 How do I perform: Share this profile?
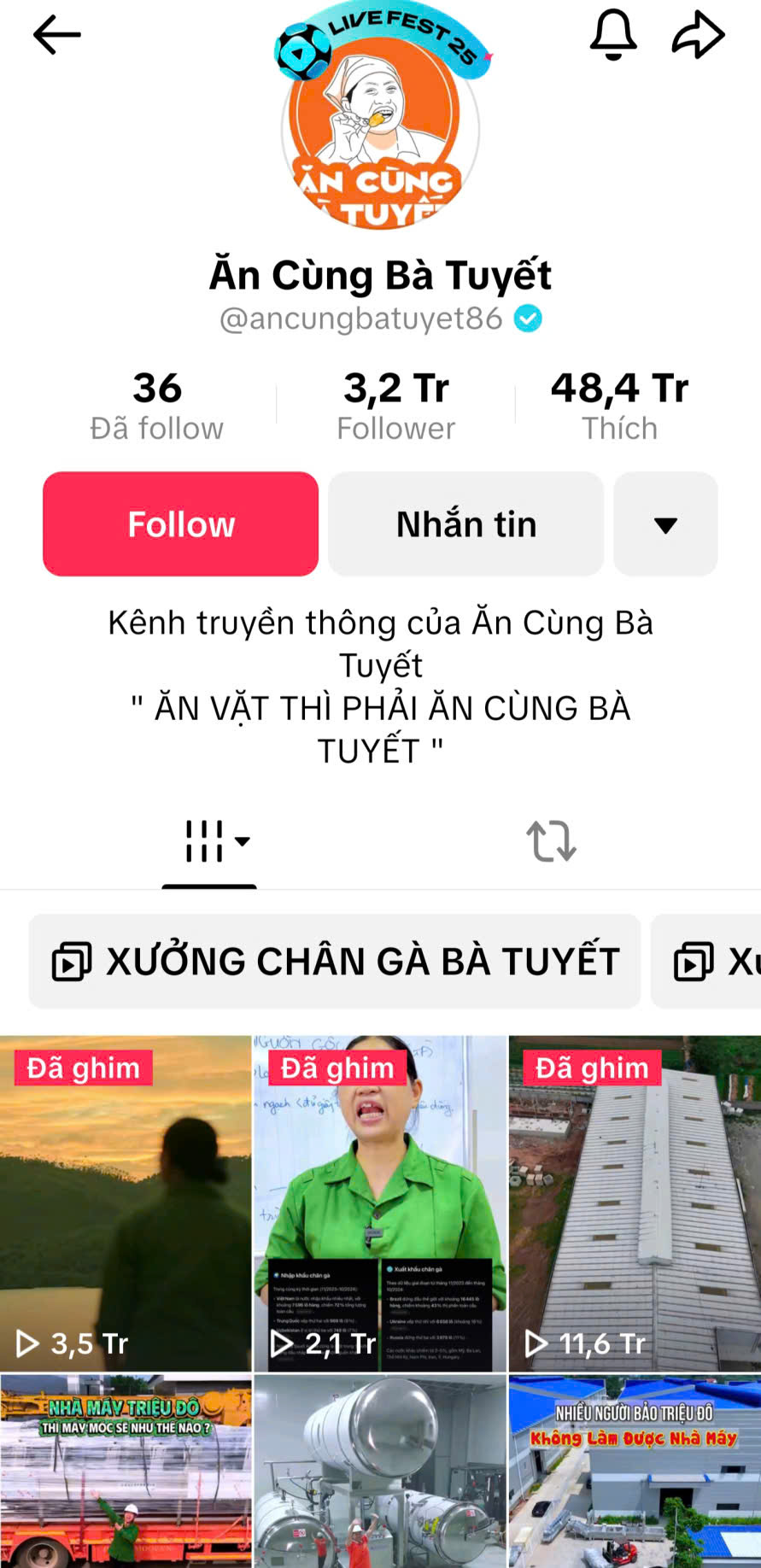[698, 35]
